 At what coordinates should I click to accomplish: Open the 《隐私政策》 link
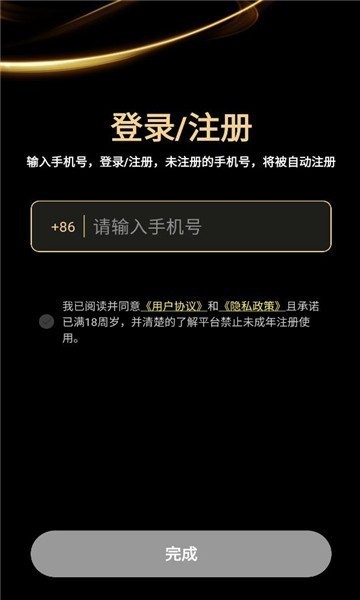(x=252, y=306)
